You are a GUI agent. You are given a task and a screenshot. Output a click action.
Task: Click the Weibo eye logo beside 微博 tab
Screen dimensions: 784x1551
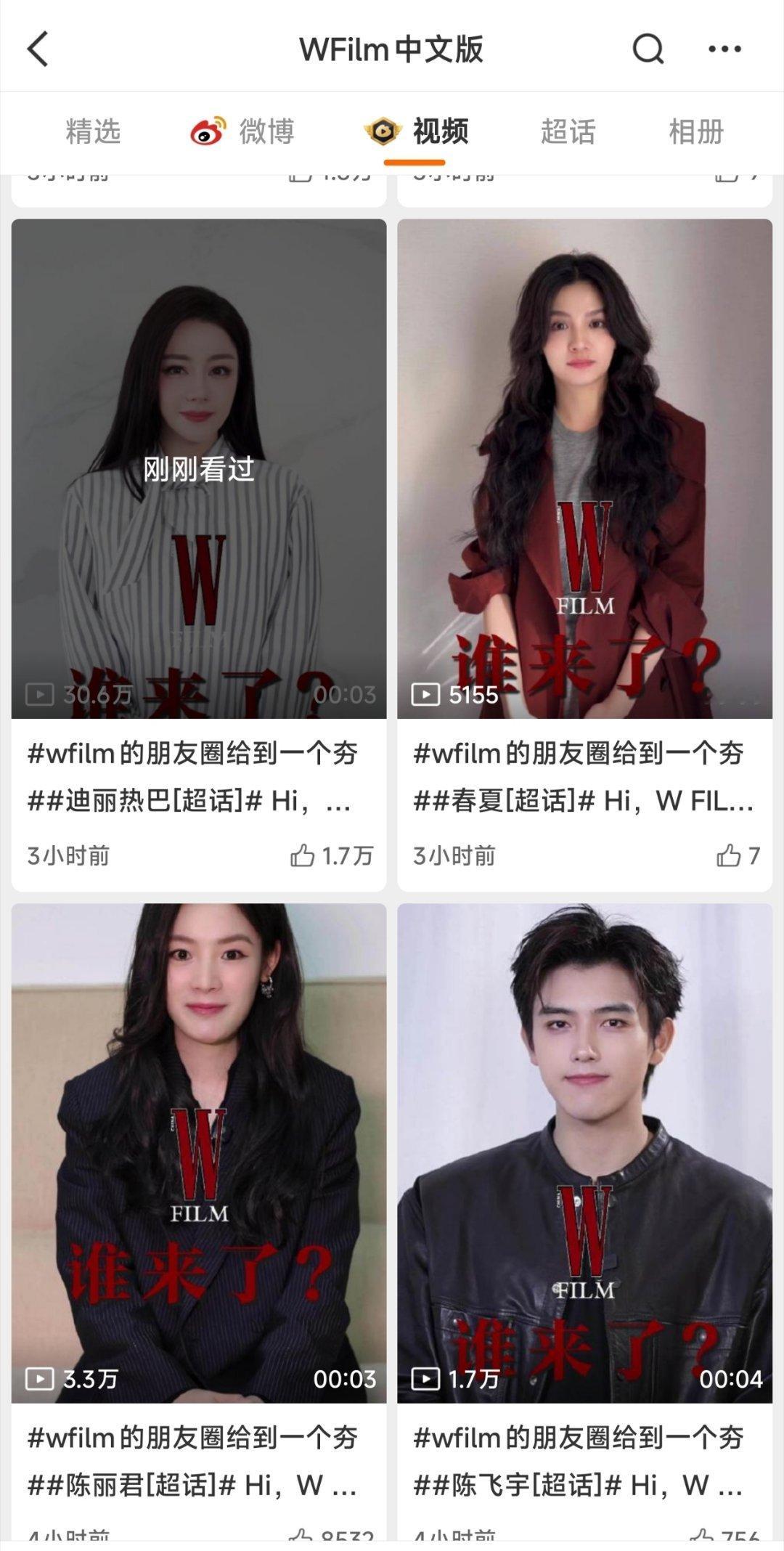pos(208,132)
